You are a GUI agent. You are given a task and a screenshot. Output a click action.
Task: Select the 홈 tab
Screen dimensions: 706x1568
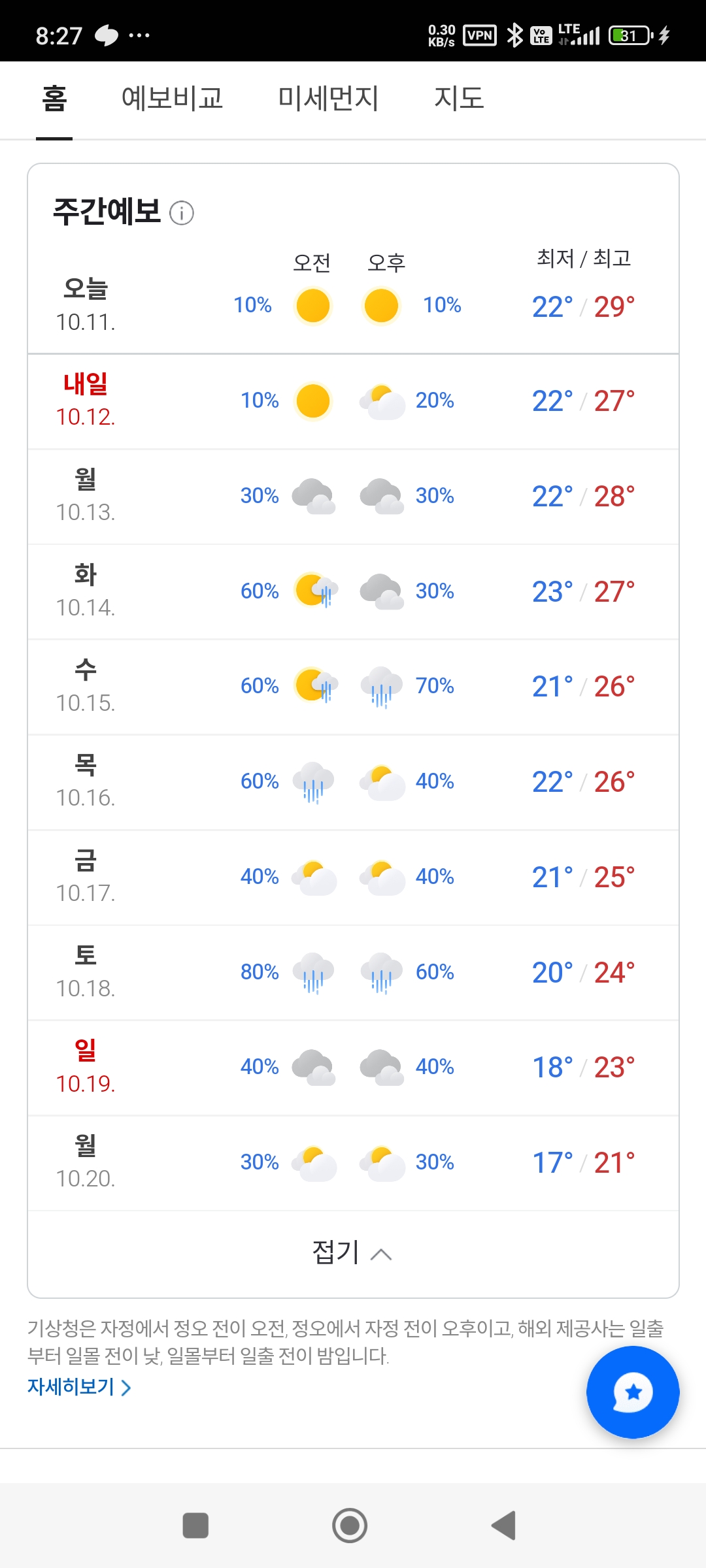(x=54, y=99)
